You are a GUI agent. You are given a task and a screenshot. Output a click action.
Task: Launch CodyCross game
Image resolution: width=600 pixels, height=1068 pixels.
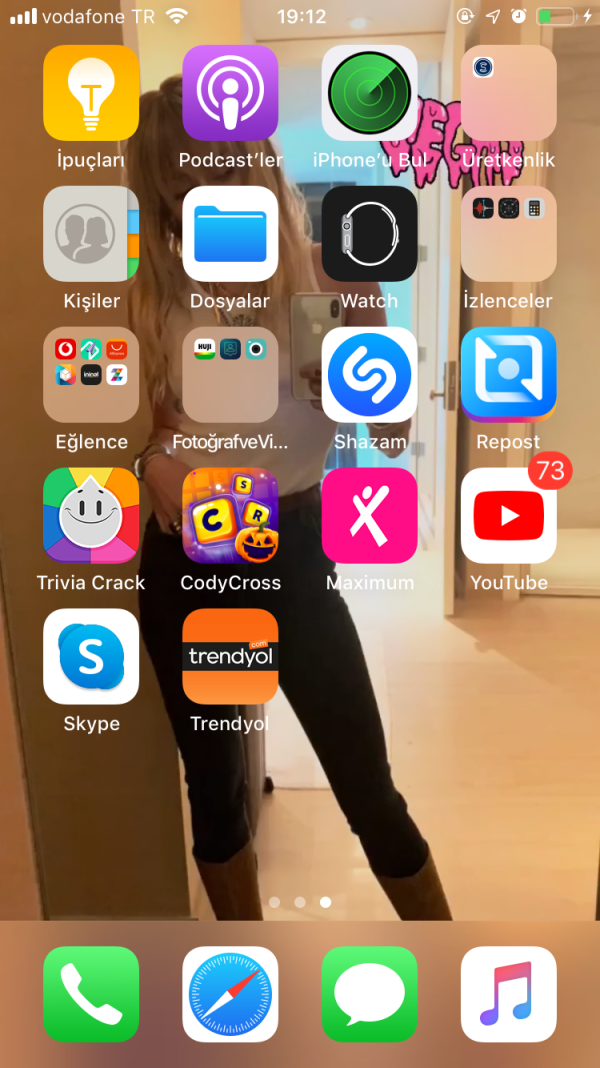click(x=230, y=516)
